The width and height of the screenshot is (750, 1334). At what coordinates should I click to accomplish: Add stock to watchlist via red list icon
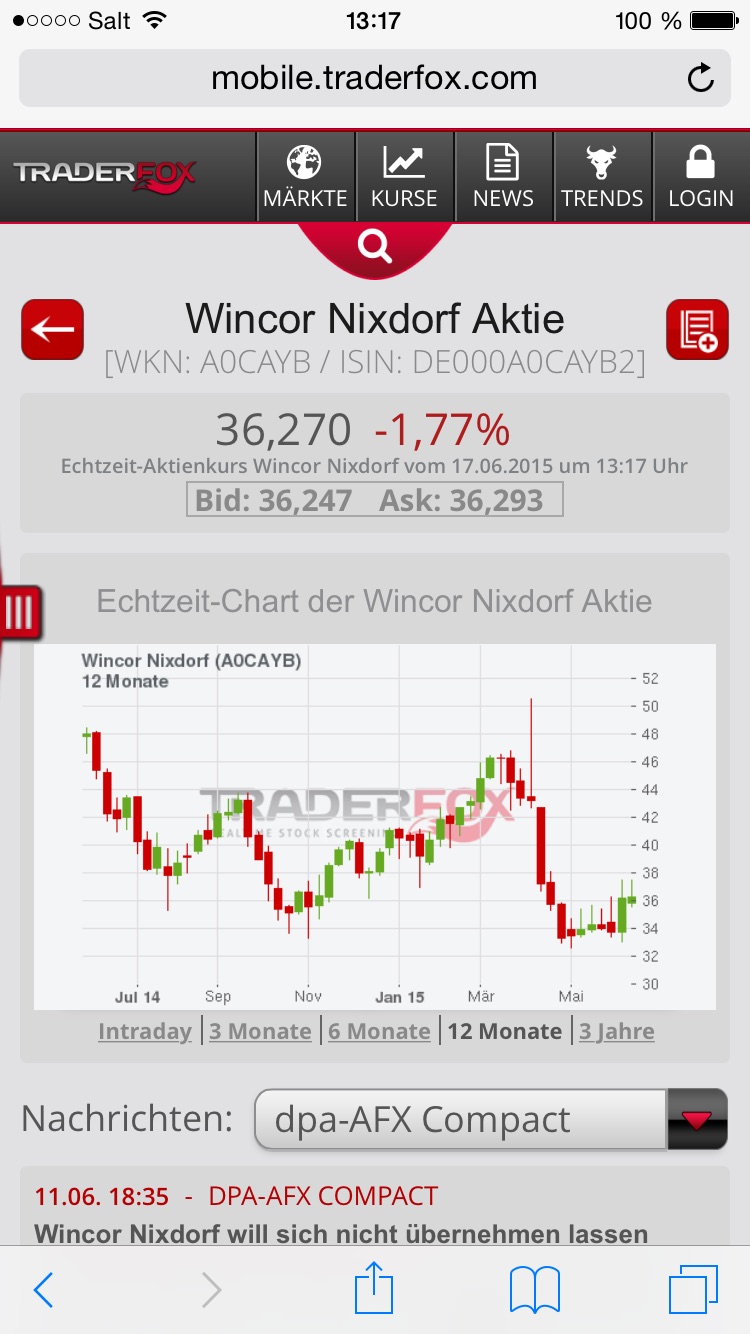pos(697,329)
